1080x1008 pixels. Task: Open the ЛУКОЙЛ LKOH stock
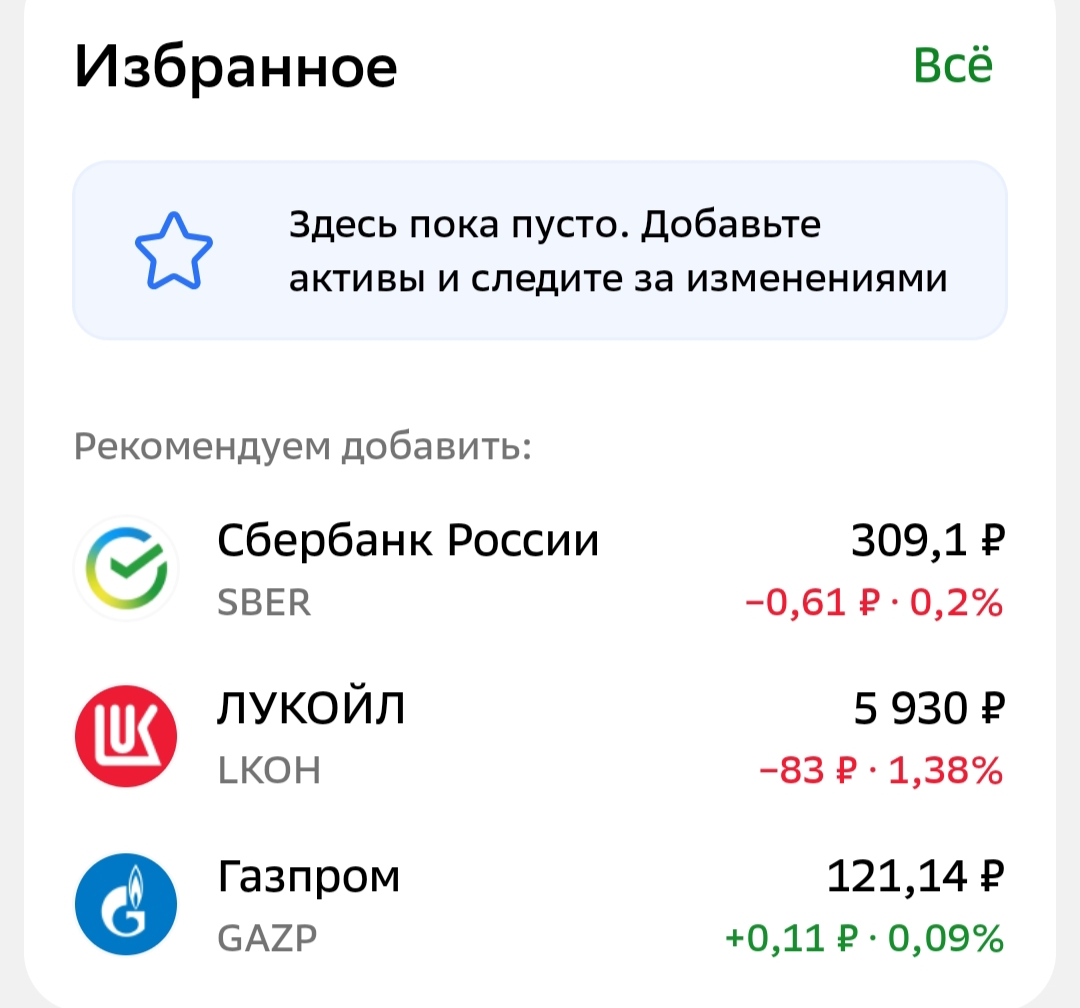540,738
